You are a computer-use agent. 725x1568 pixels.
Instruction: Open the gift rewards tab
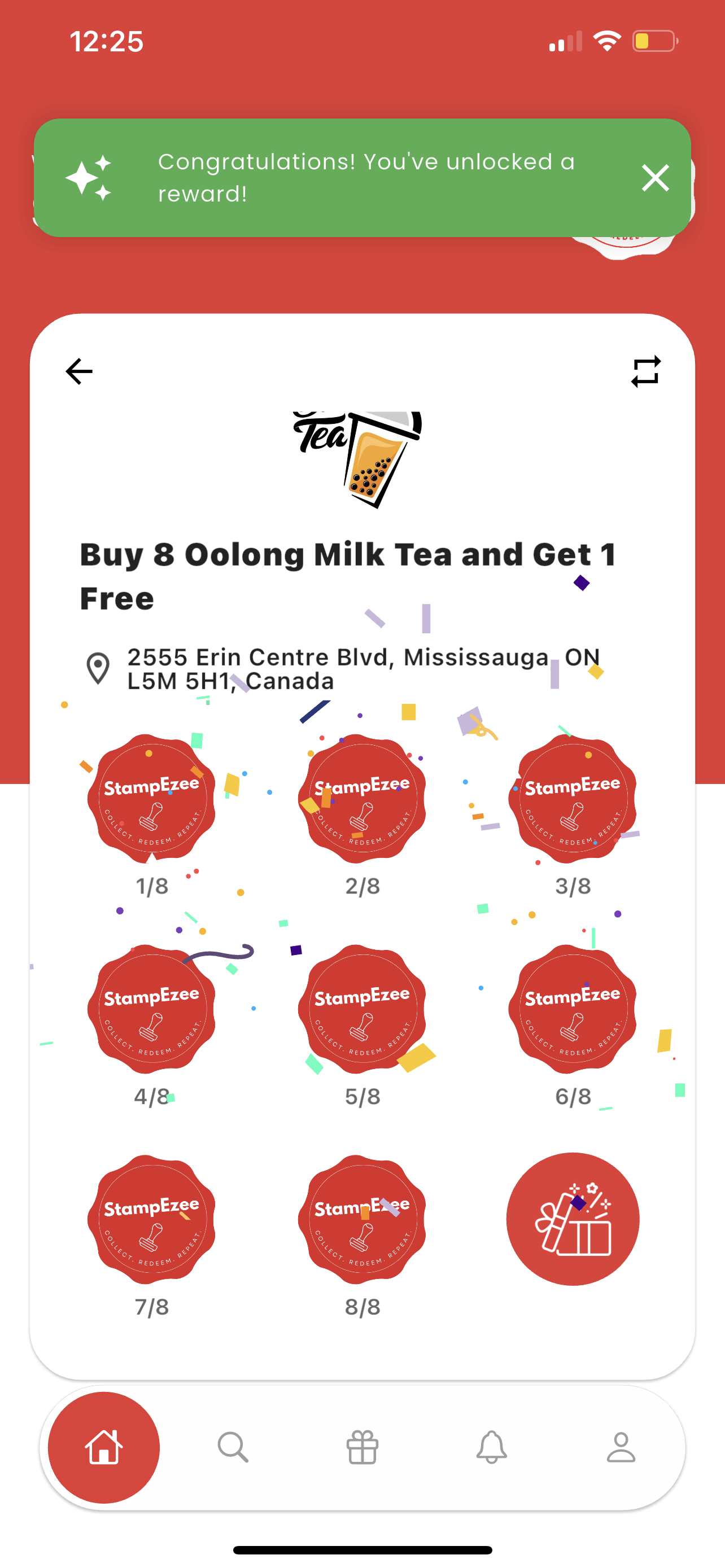[362, 1447]
